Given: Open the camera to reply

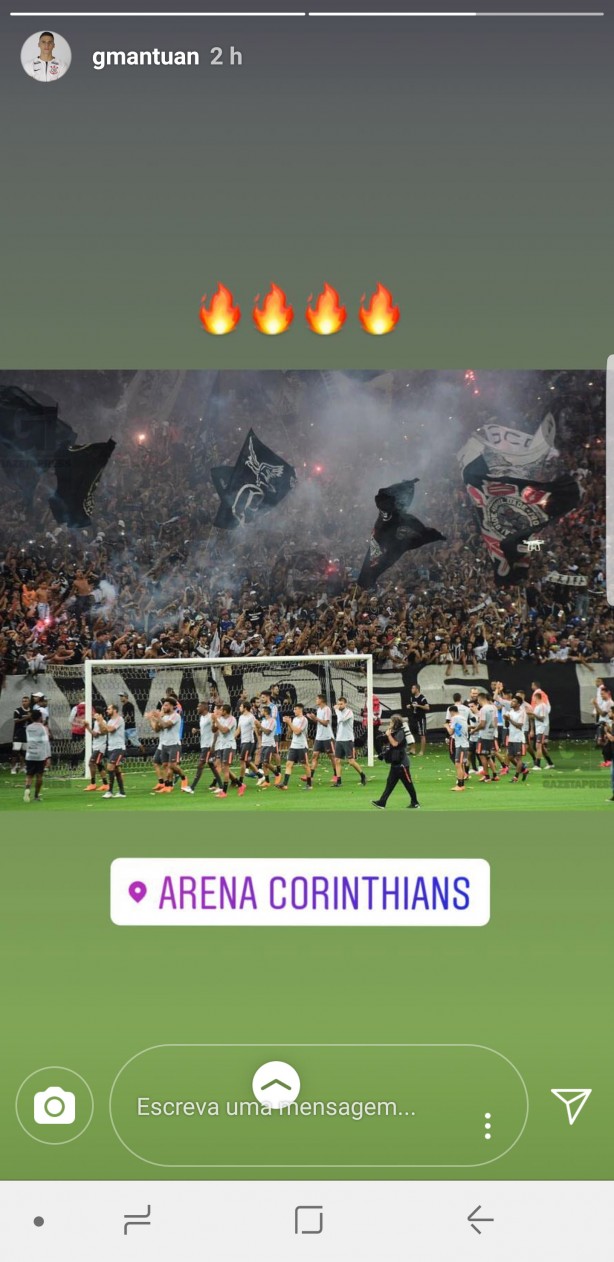Looking at the screenshot, I should click(x=55, y=1106).
